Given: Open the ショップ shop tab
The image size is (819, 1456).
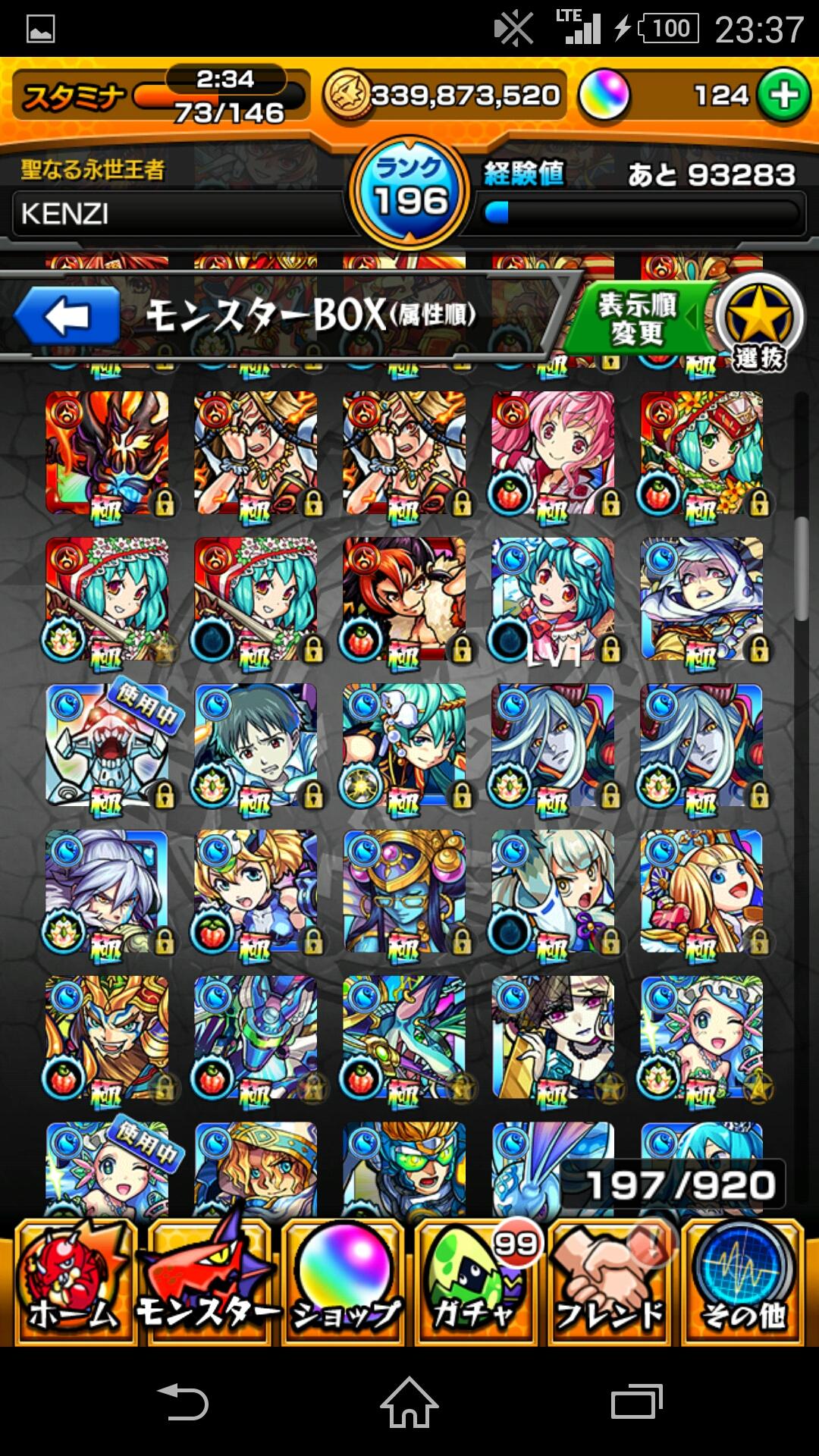Looking at the screenshot, I should click(346, 1283).
